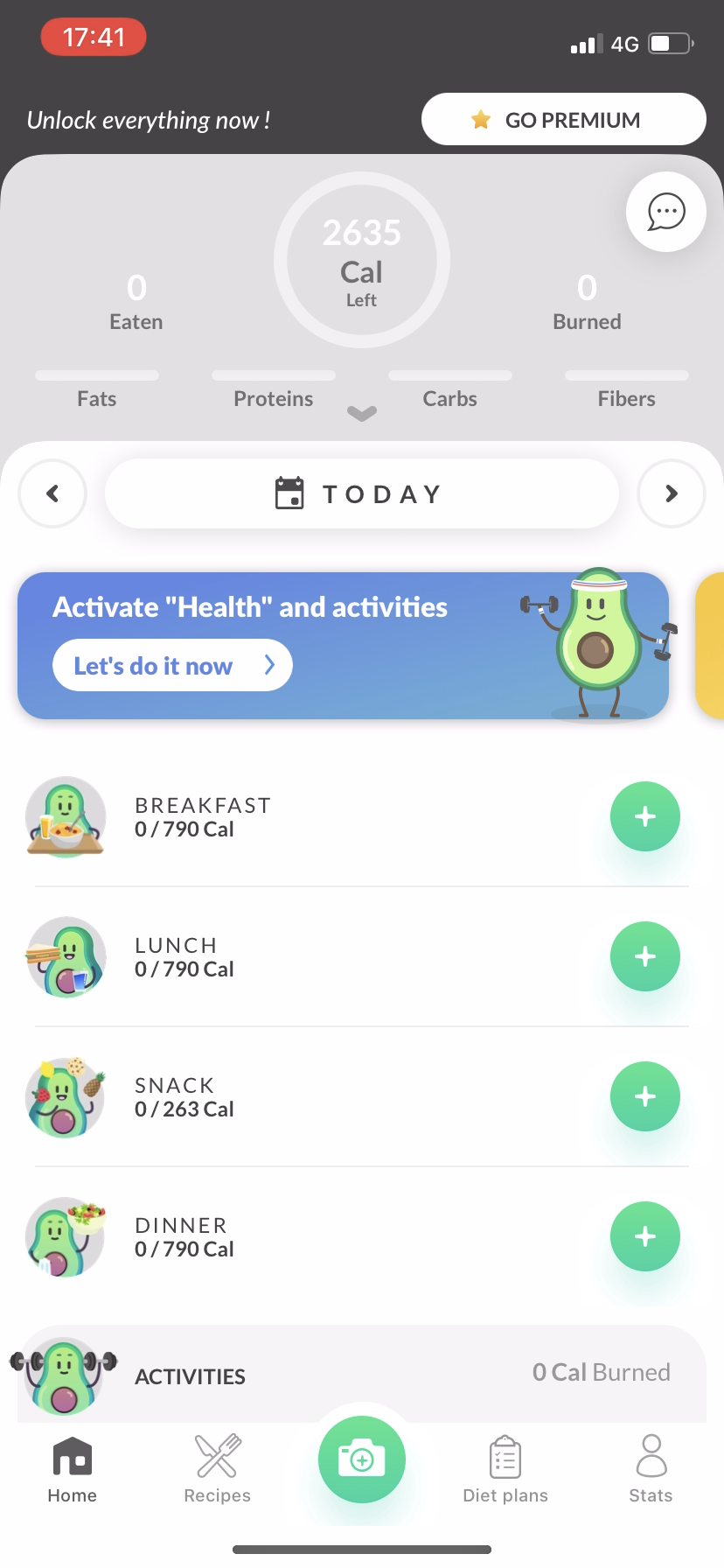The height and width of the screenshot is (1568, 724).
Task: Open the ACTIVITIES row
Action: (189, 1375)
